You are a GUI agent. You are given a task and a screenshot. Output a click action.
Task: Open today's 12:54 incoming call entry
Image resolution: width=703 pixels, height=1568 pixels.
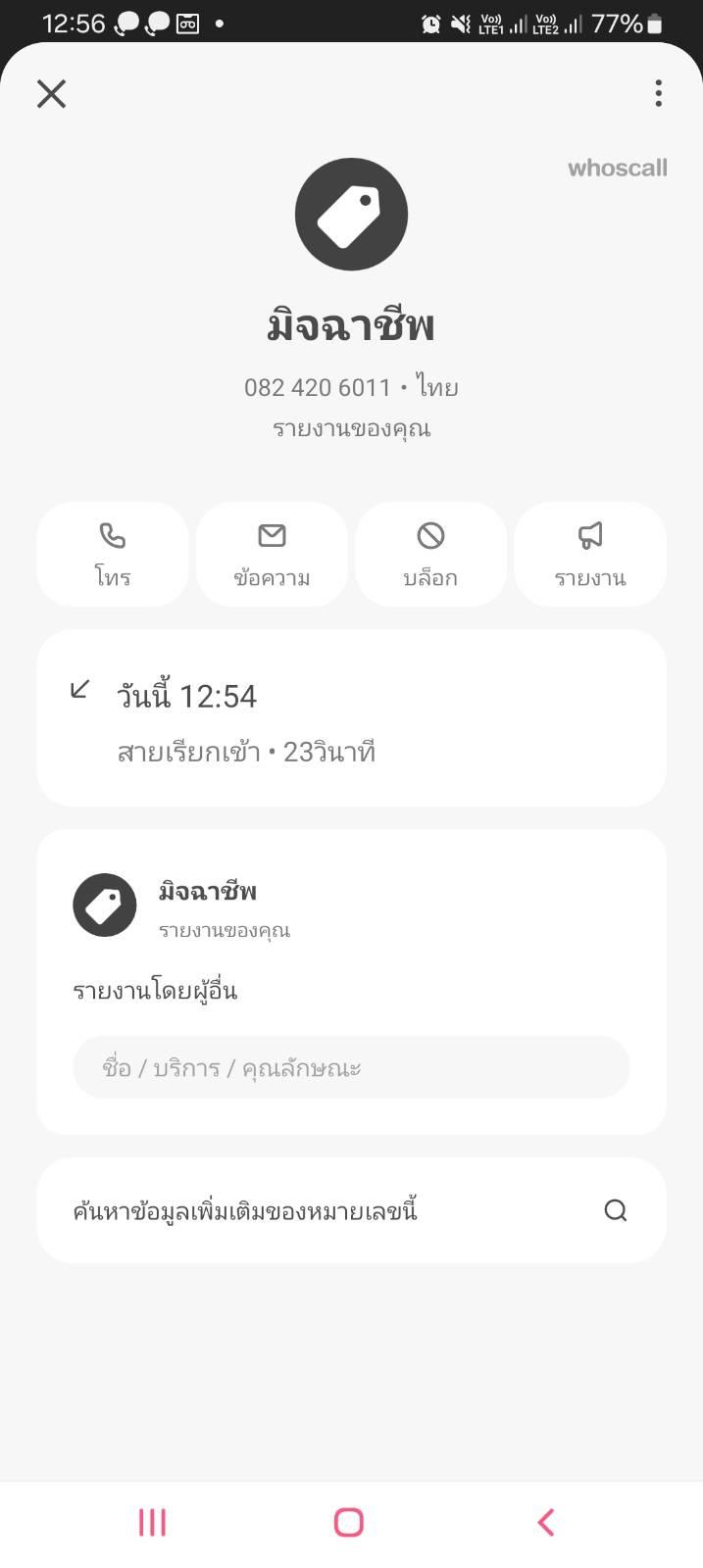tap(351, 718)
